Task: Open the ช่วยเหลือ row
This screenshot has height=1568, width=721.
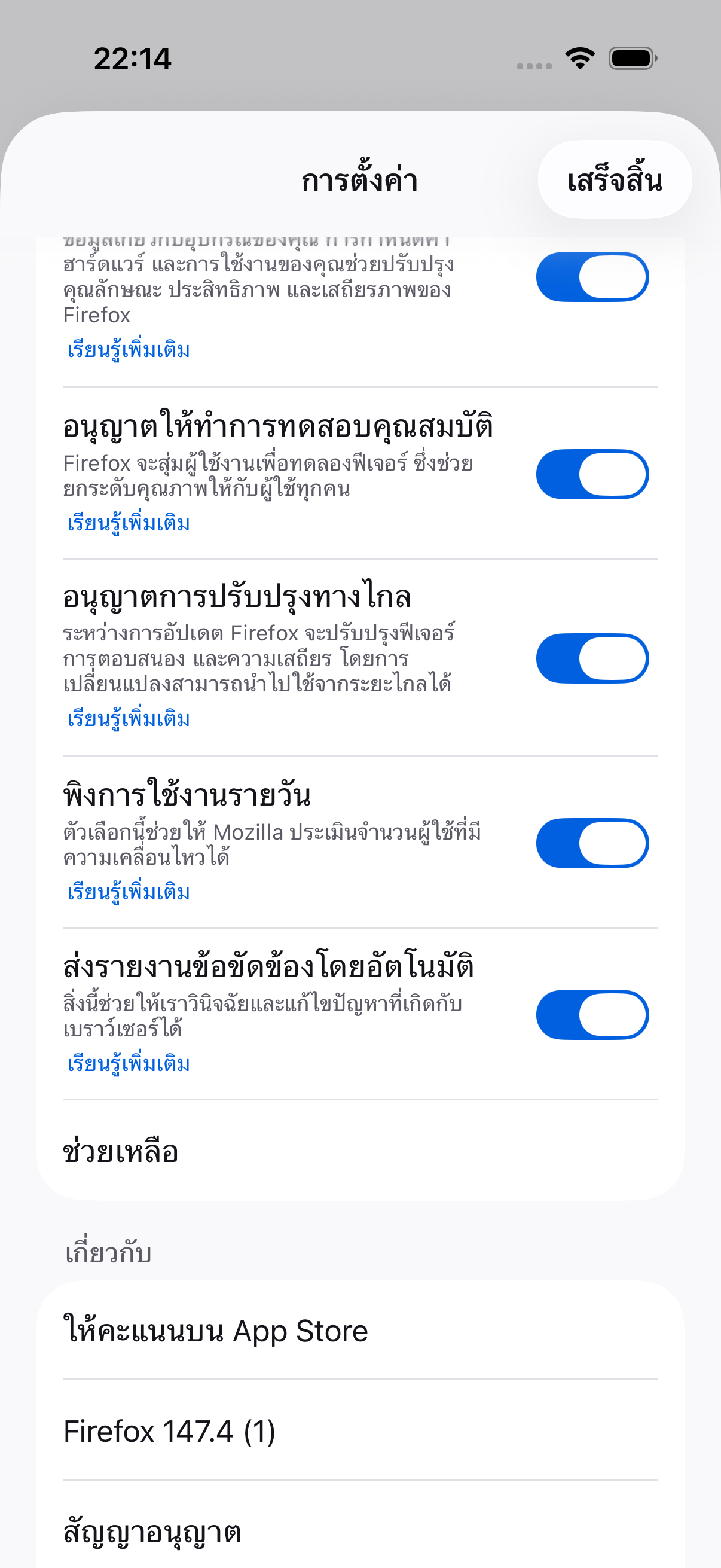Action: click(x=360, y=1152)
